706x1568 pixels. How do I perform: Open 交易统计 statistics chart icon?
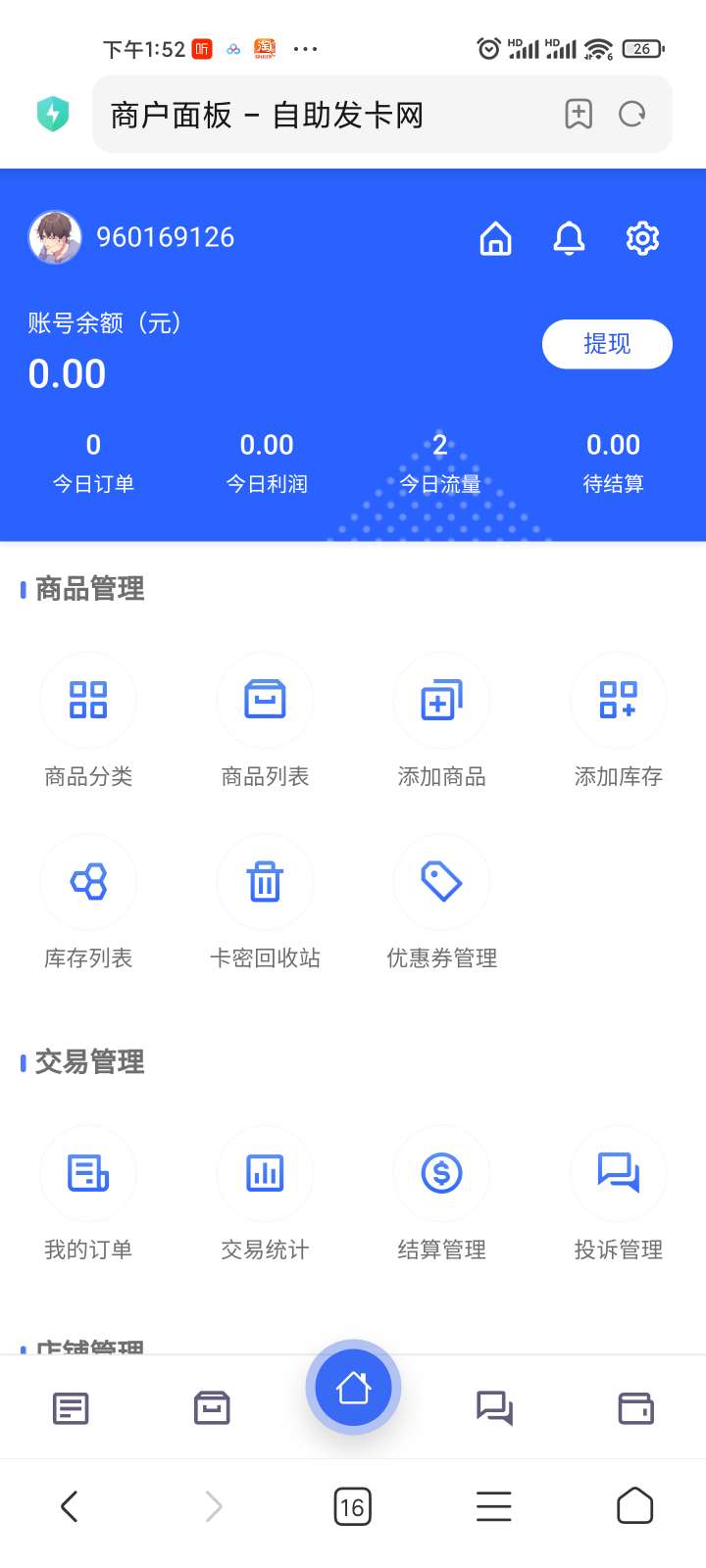(x=265, y=1172)
